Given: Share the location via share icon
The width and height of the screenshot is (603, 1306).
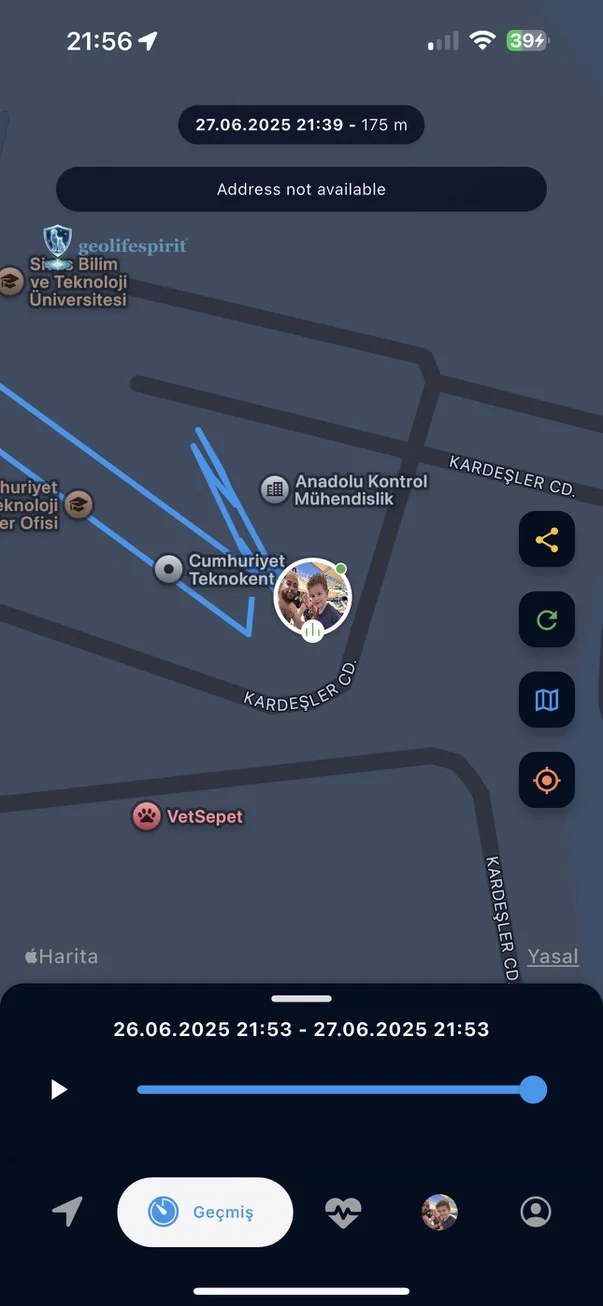Looking at the screenshot, I should click(x=546, y=540).
